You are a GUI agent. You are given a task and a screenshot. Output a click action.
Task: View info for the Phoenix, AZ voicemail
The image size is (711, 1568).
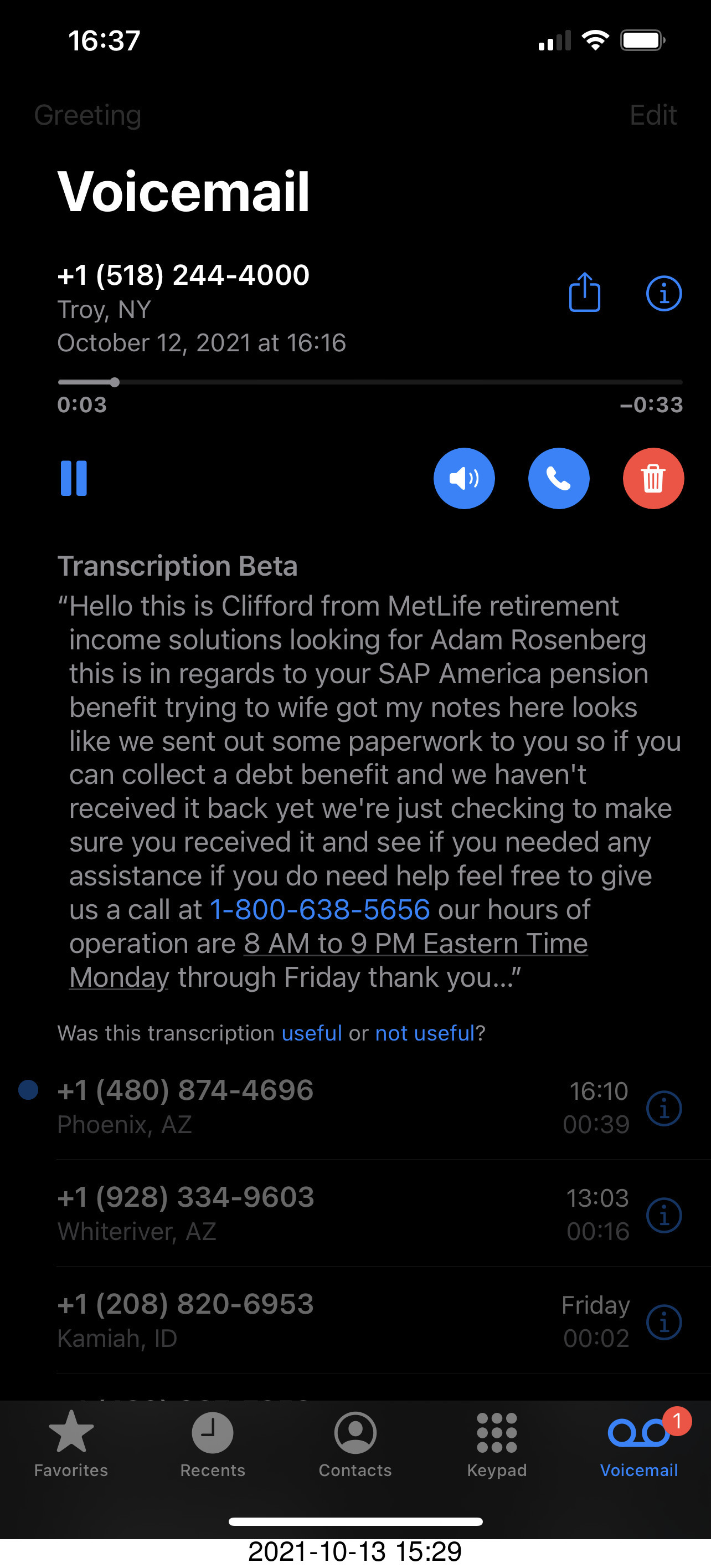663,1109
